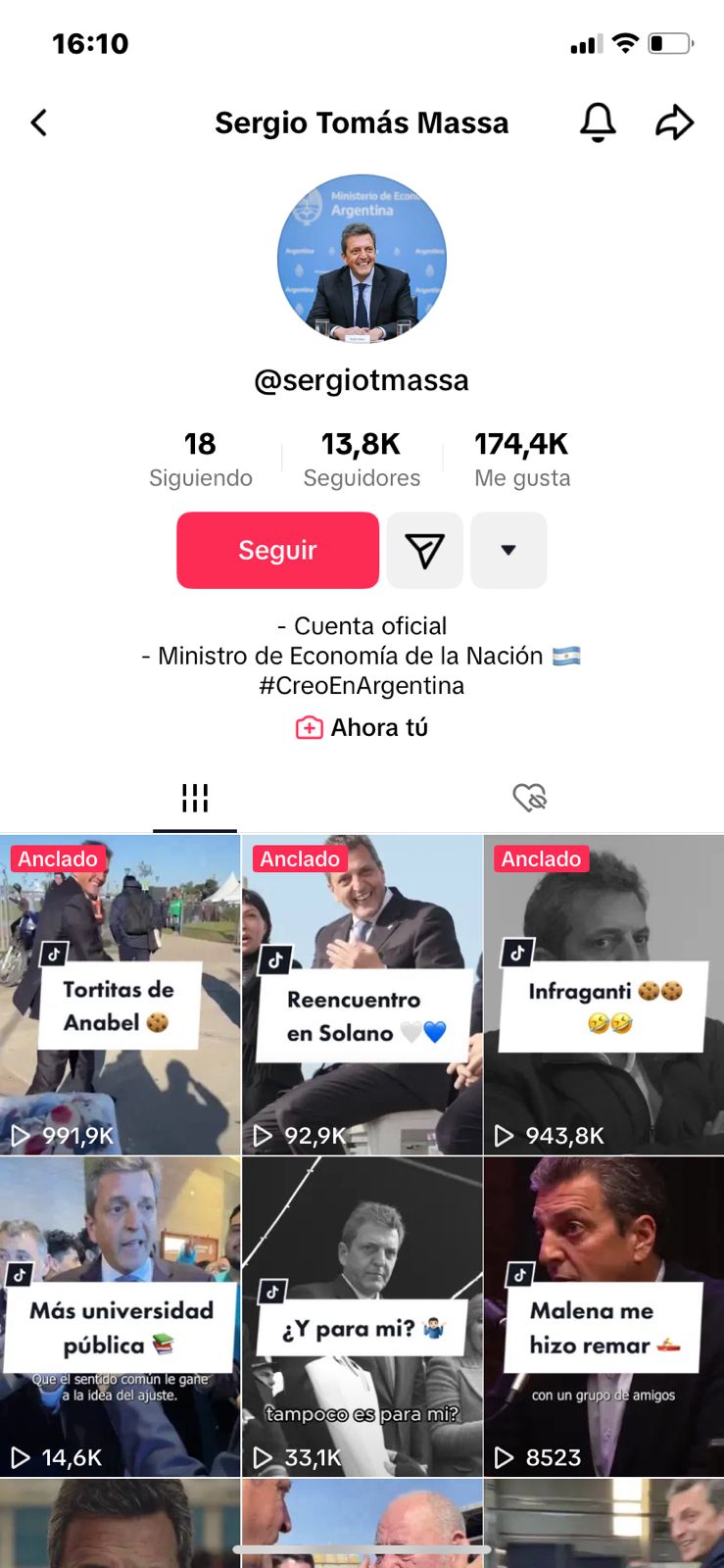Image resolution: width=724 pixels, height=1568 pixels.
Task: View the 13,8K Seguidores list
Action: pyautogui.click(x=362, y=459)
